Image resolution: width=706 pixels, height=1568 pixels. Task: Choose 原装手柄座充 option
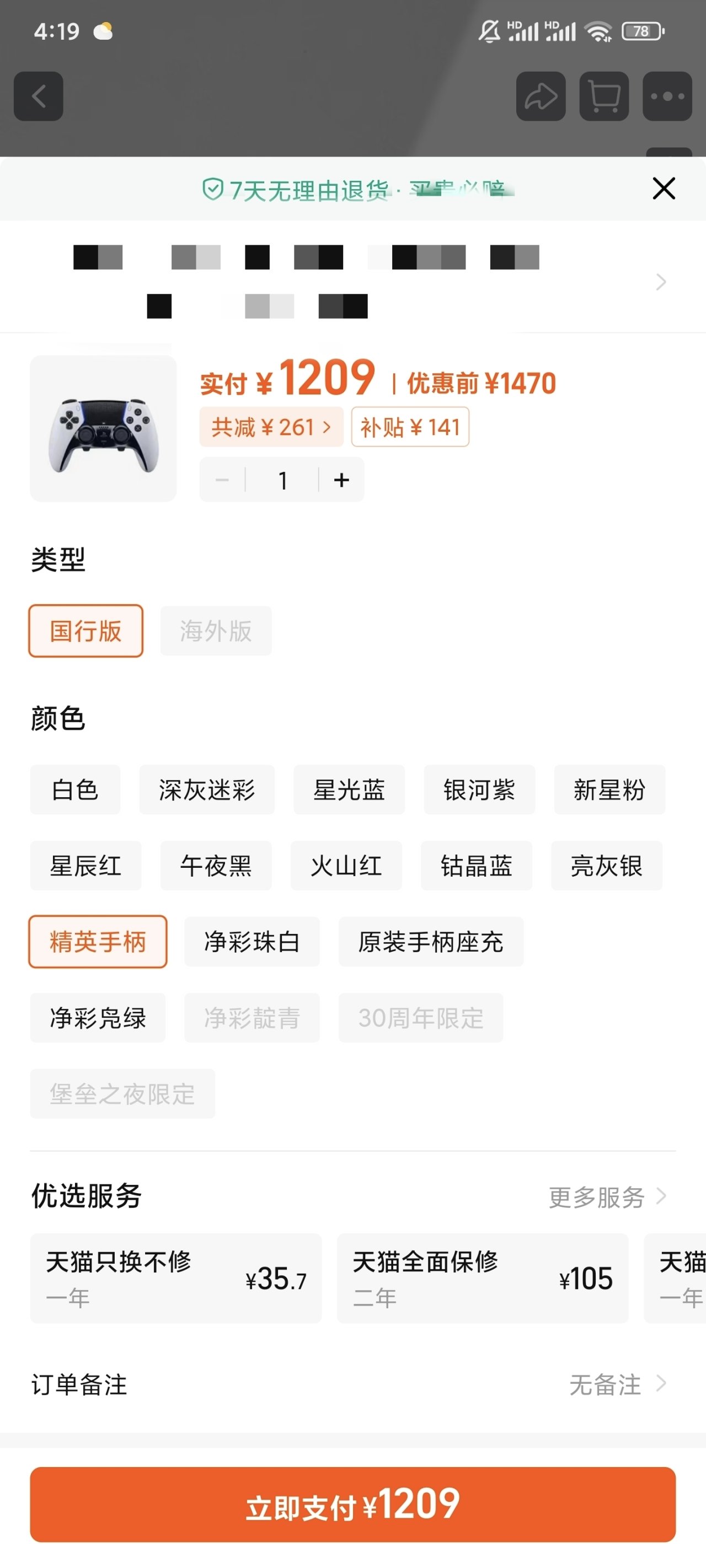pyautogui.click(x=431, y=941)
